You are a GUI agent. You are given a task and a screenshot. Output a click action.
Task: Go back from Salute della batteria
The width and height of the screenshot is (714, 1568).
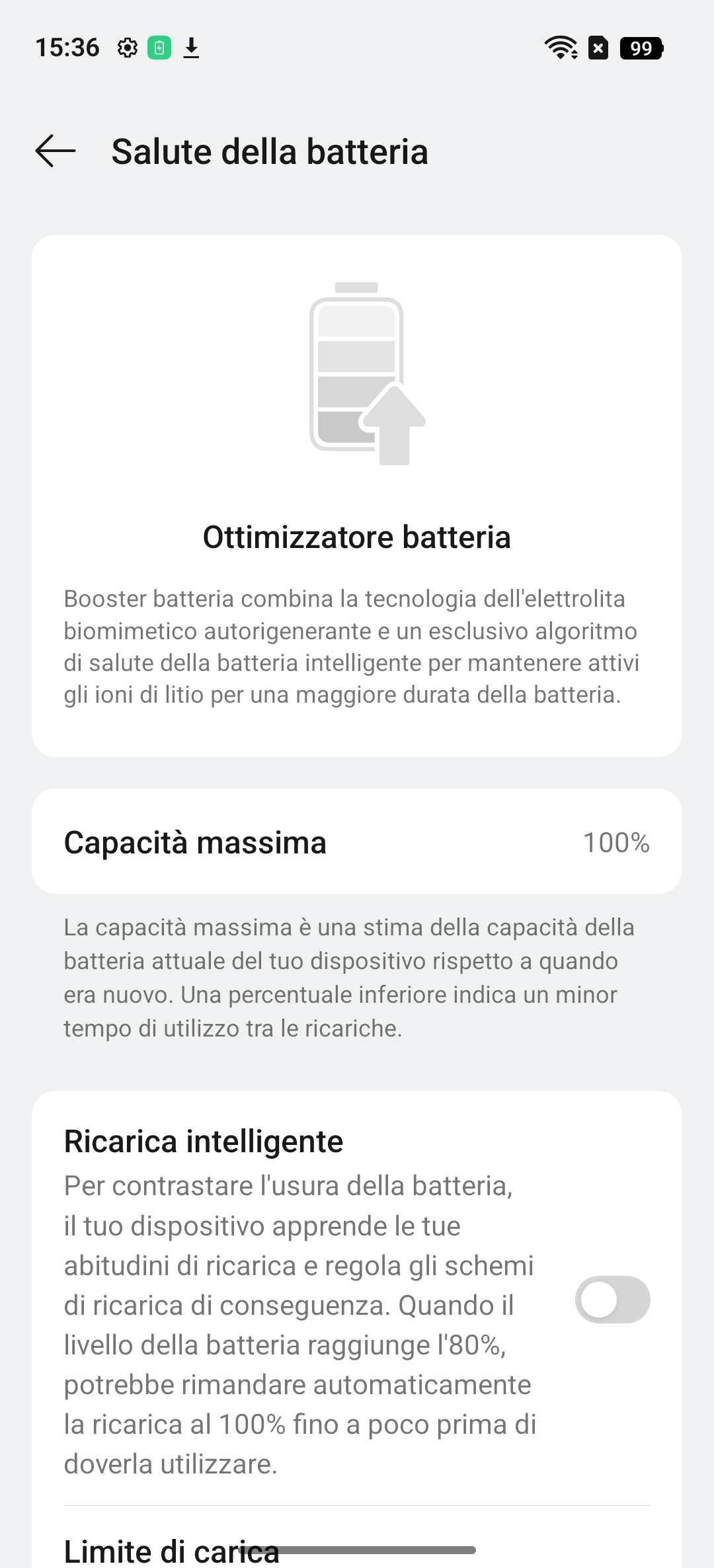[x=56, y=151]
